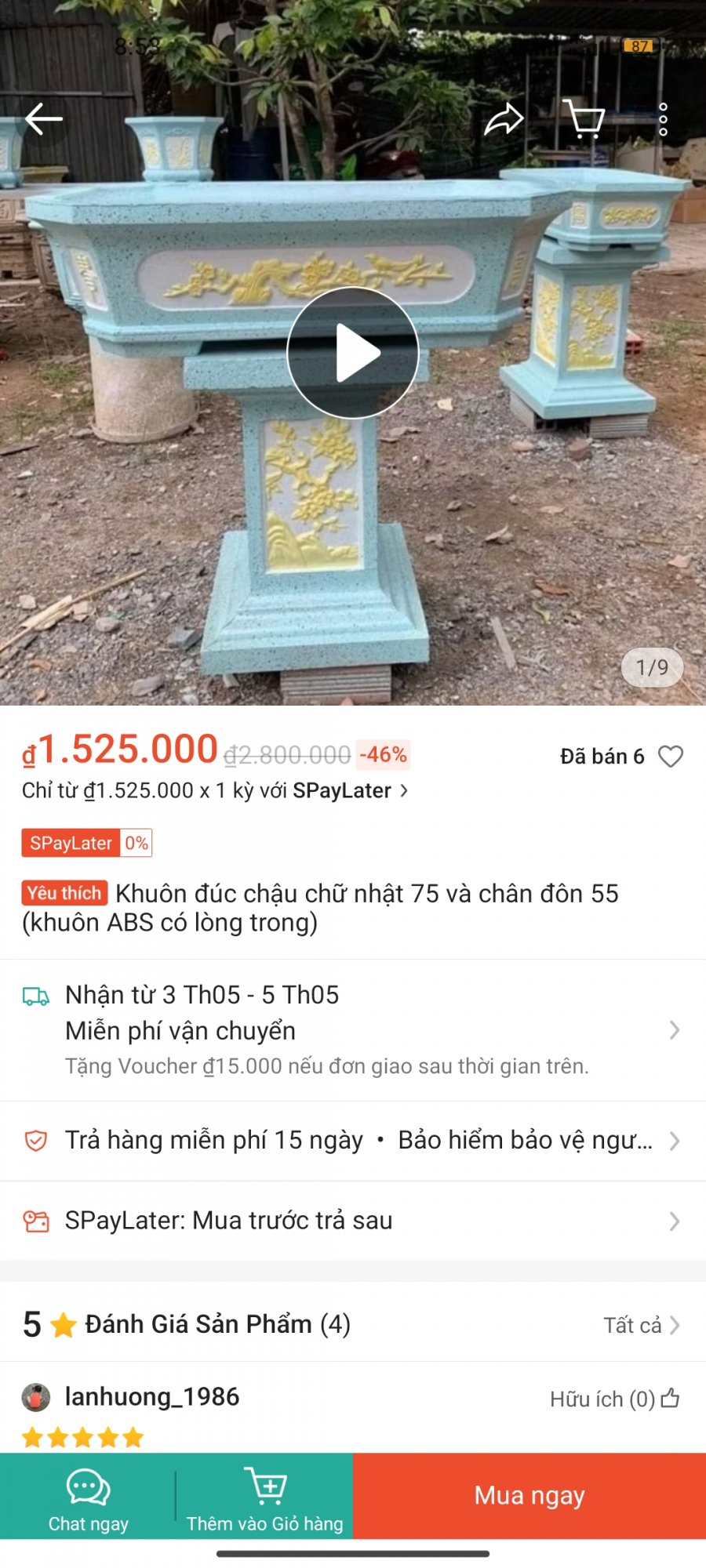
Task: Tap Thêm vào Giỏ hàng button
Action: [264, 1499]
